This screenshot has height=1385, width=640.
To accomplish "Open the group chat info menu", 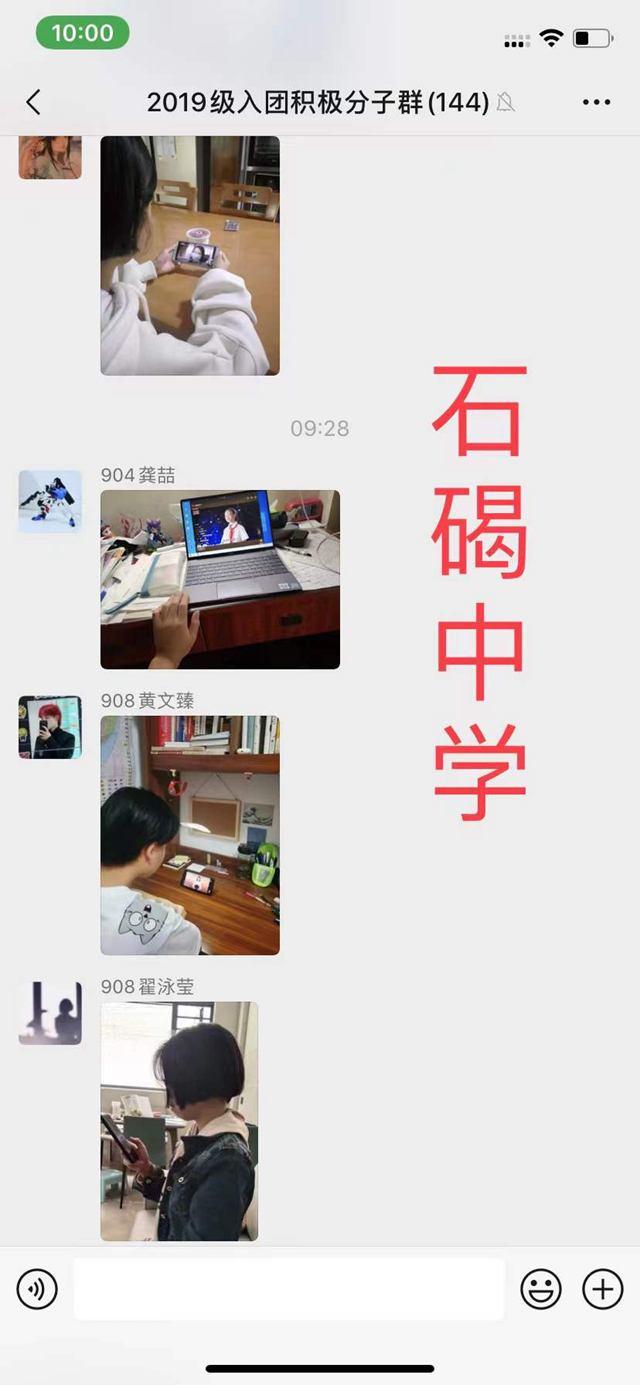I will pyautogui.click(x=596, y=102).
